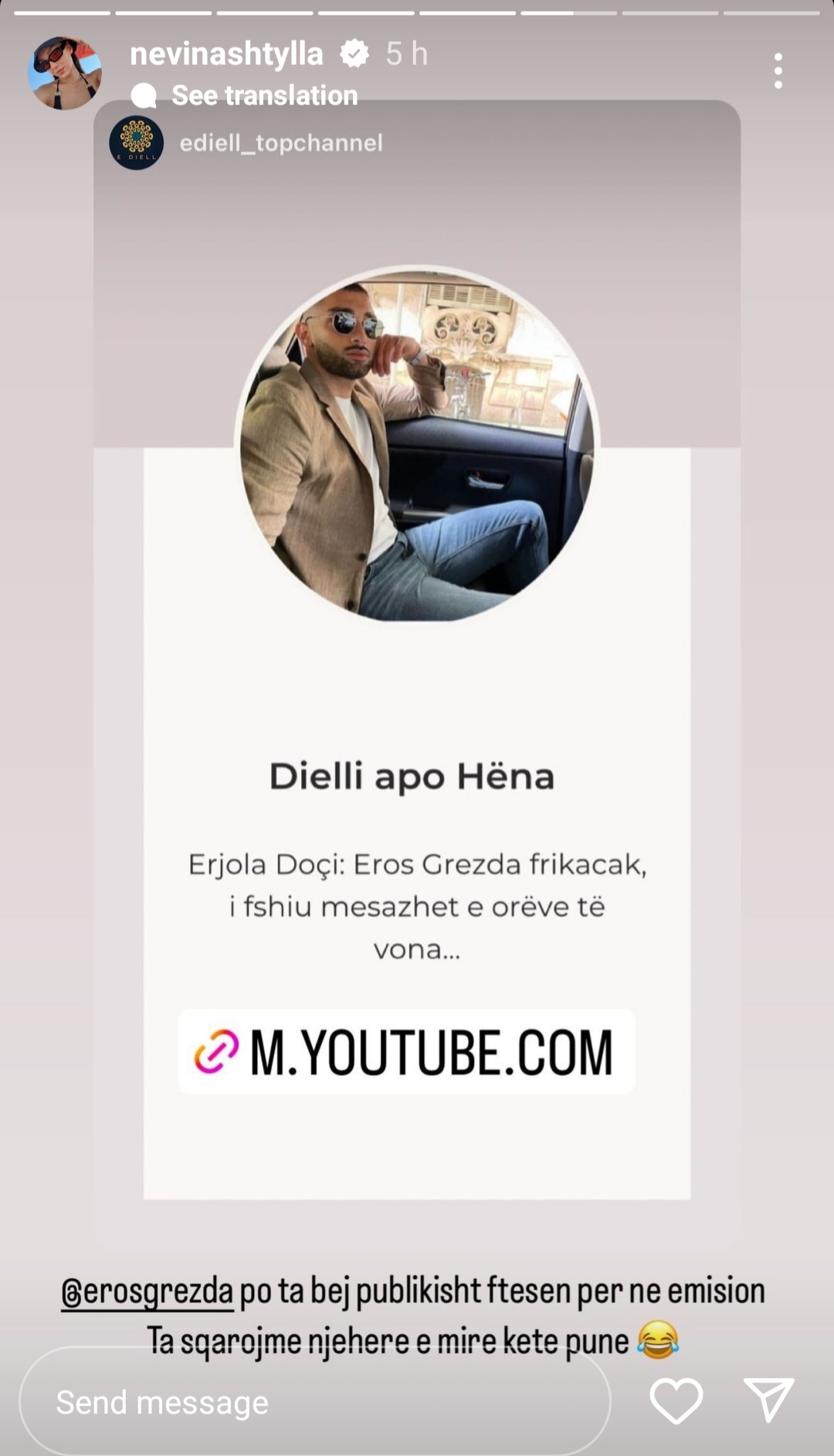Viewport: 834px width, 1456px height.
Task: Open the @erosgrezda mention
Action: [147, 1291]
